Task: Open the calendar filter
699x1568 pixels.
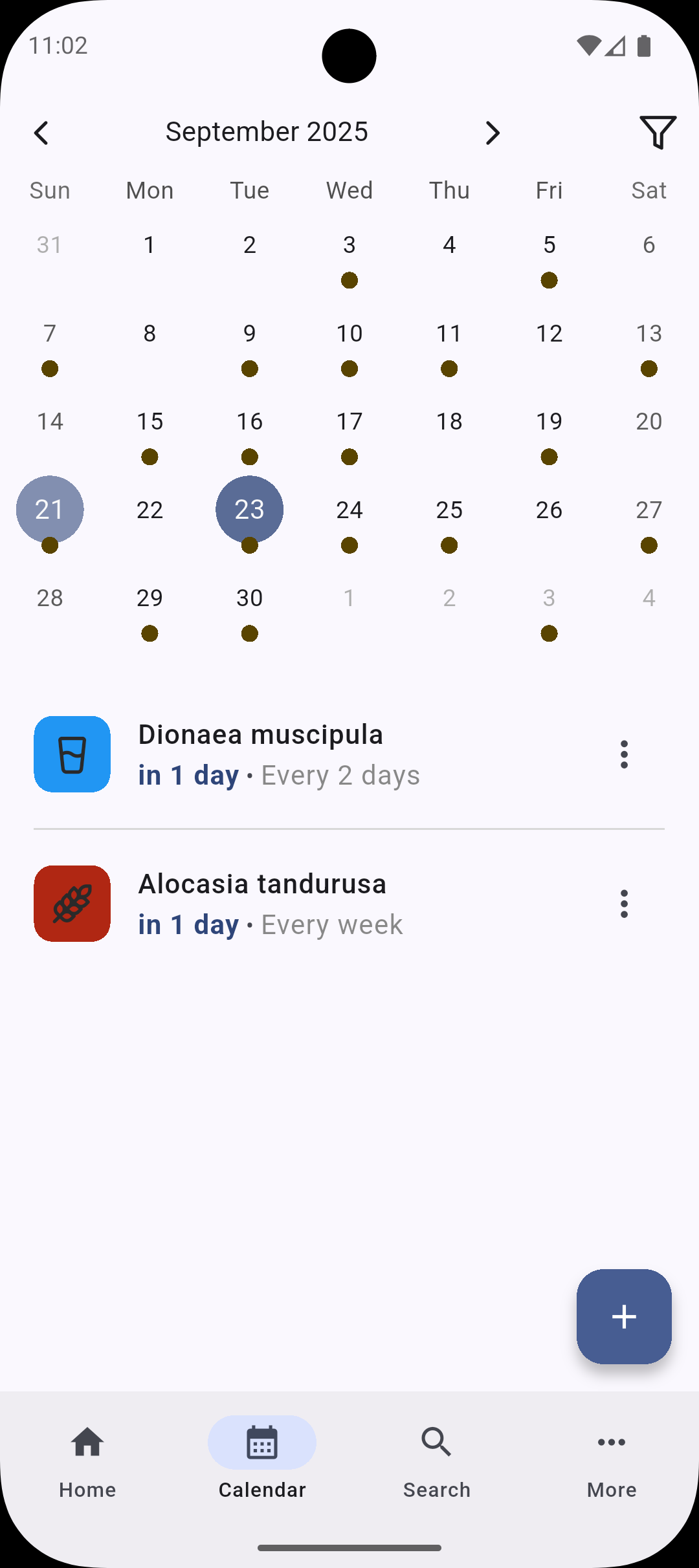Action: tap(658, 132)
